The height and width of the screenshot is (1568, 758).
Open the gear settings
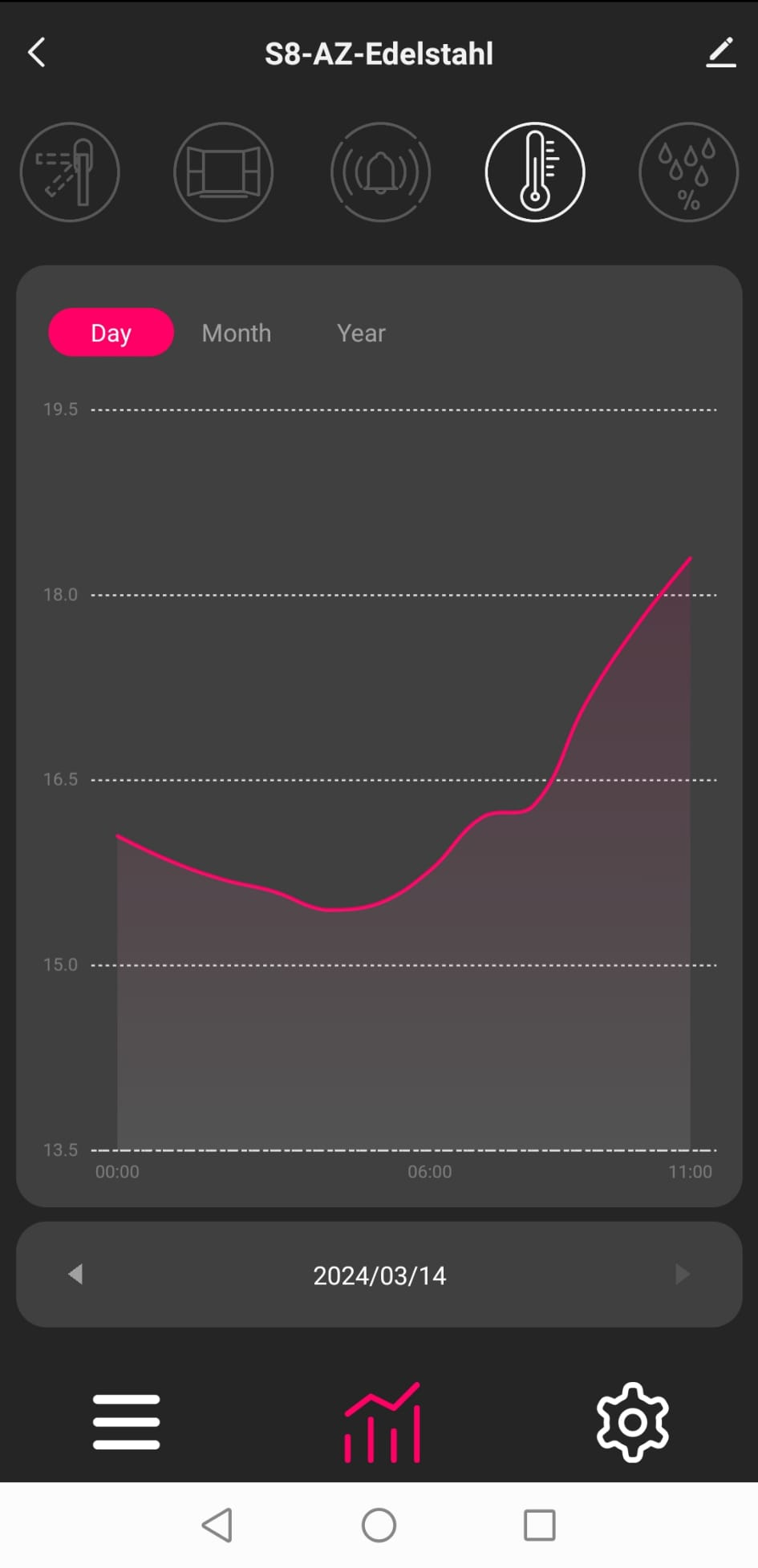click(633, 1422)
